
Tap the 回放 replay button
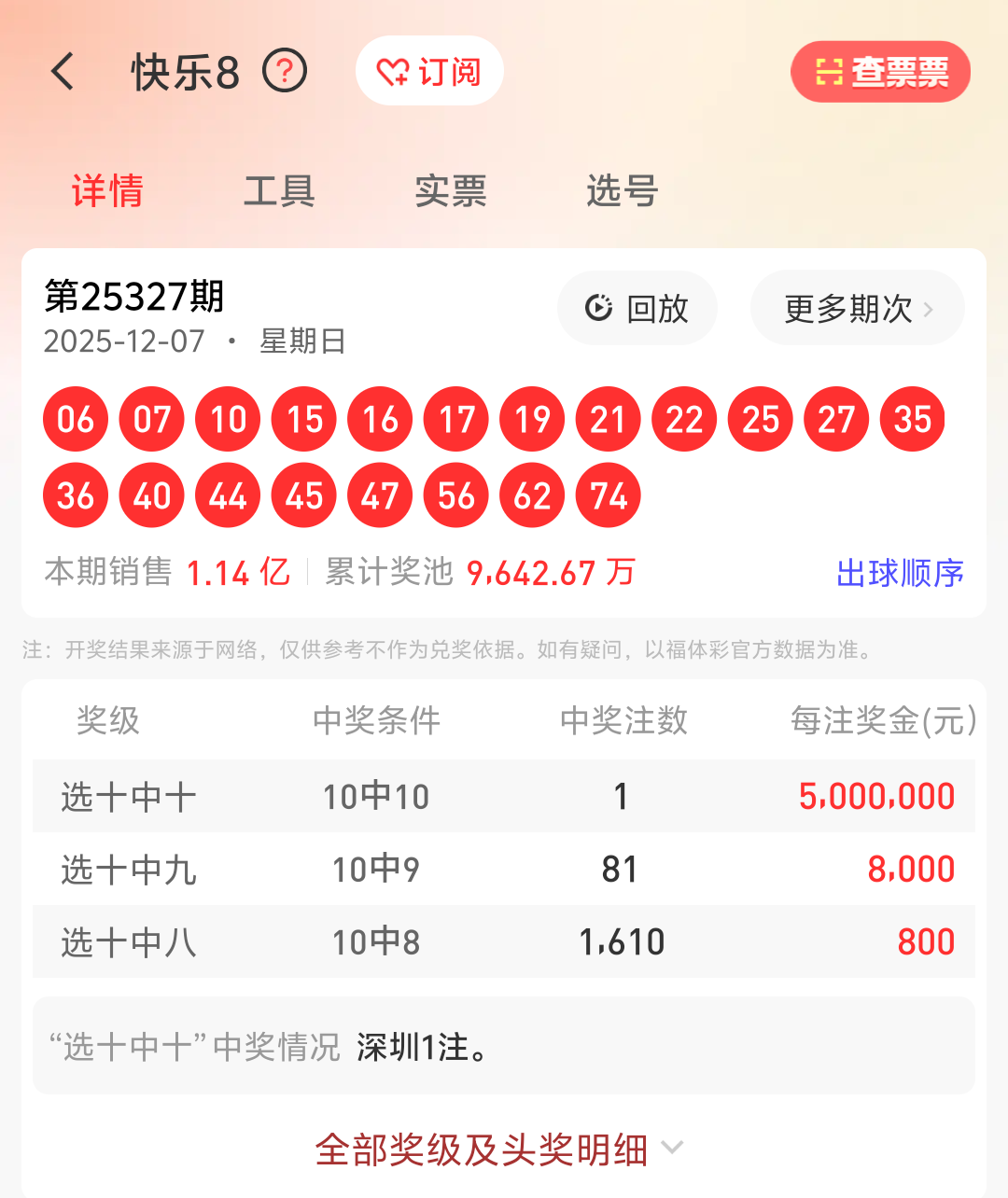point(637,308)
